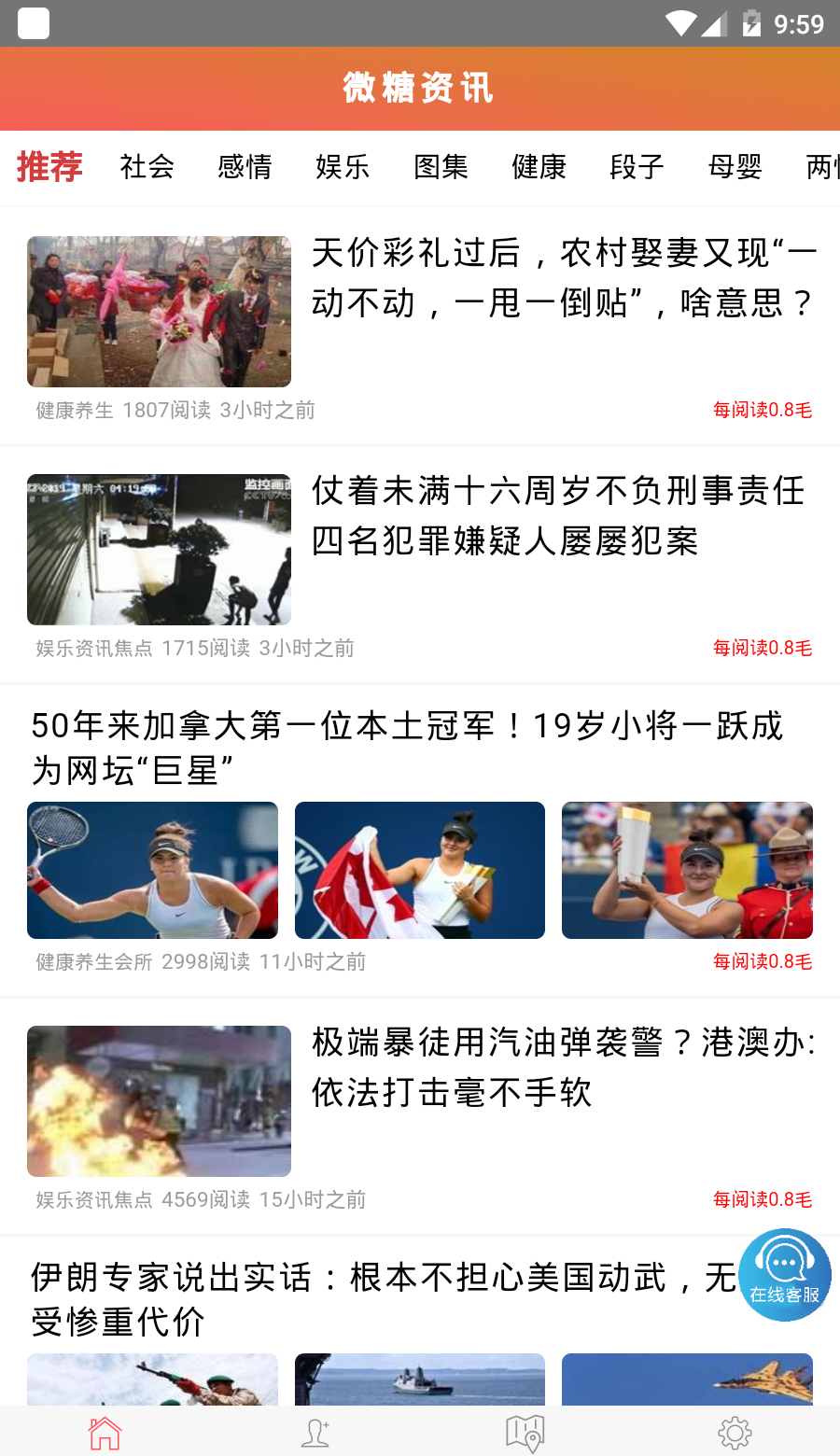Tap the wedding couple thumbnail image
840x1456 pixels.
coord(159,311)
